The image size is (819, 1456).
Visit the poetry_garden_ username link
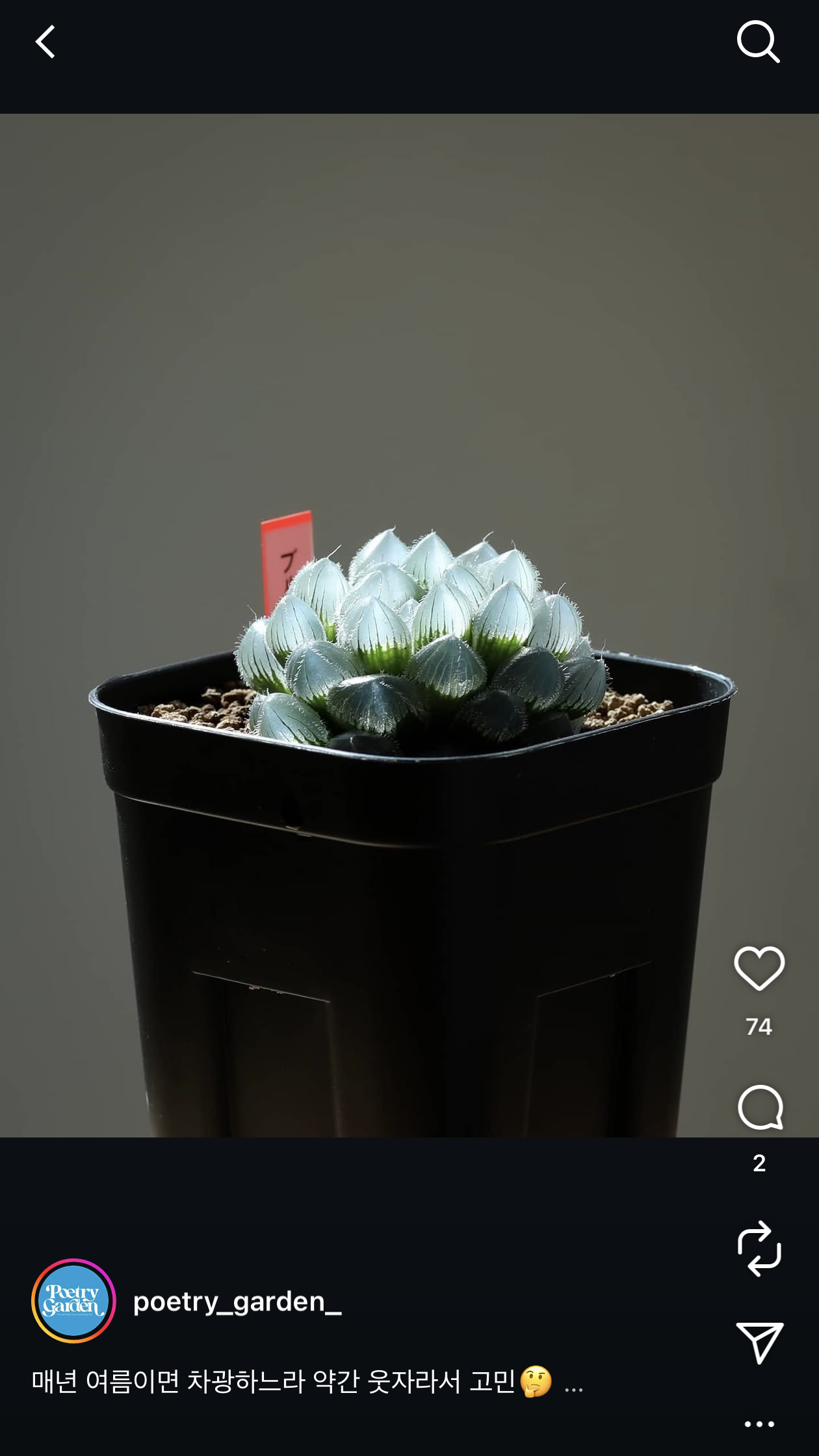coord(237,1302)
